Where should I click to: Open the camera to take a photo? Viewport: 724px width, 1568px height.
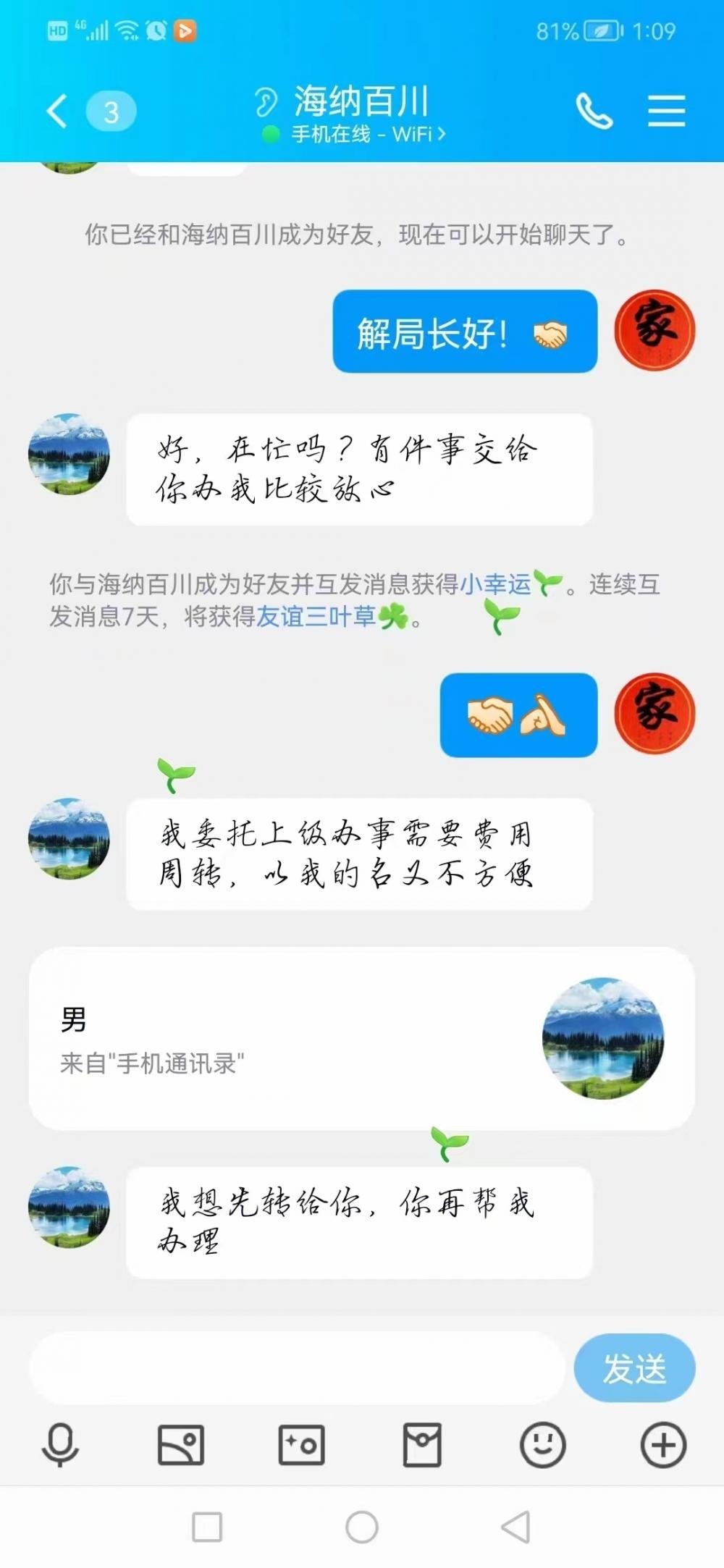point(301,1444)
